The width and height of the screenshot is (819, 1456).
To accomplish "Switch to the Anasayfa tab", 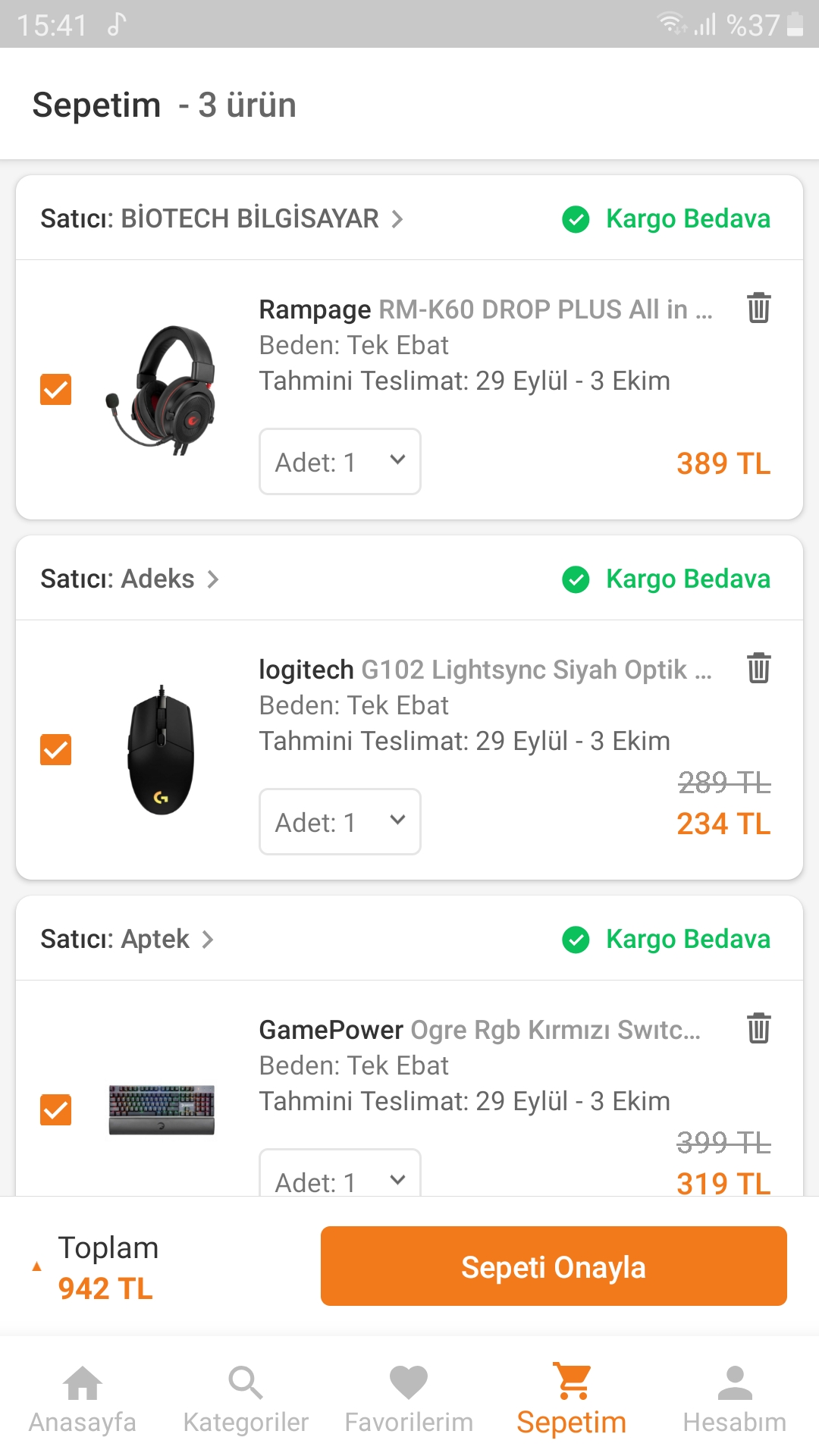I will click(82, 1400).
